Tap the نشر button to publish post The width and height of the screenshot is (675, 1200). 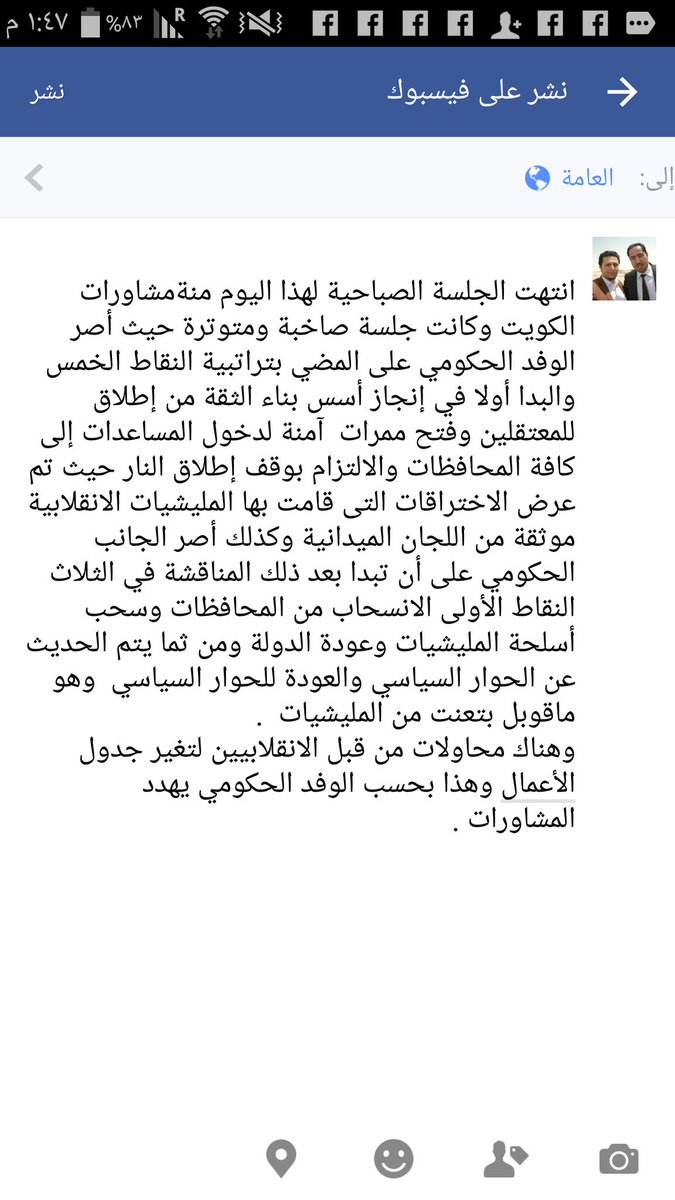(46, 92)
